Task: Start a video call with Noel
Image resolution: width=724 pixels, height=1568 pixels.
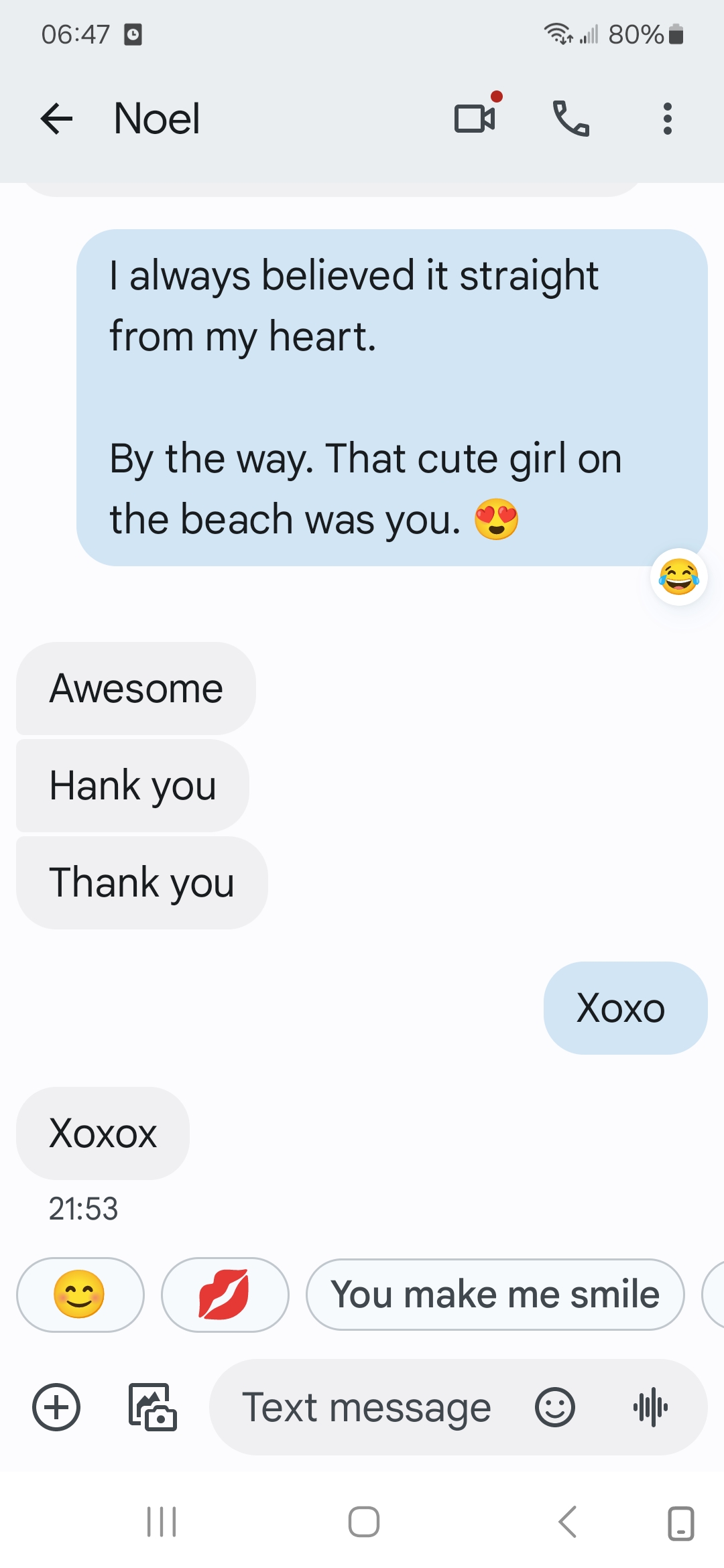Action: pos(475,119)
